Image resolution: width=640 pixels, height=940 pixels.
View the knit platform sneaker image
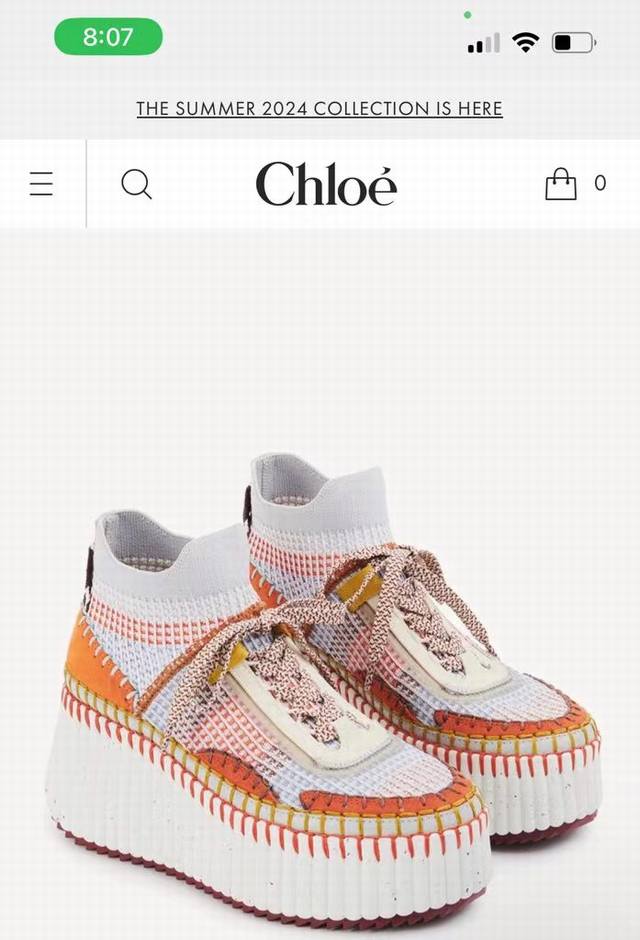click(x=320, y=680)
